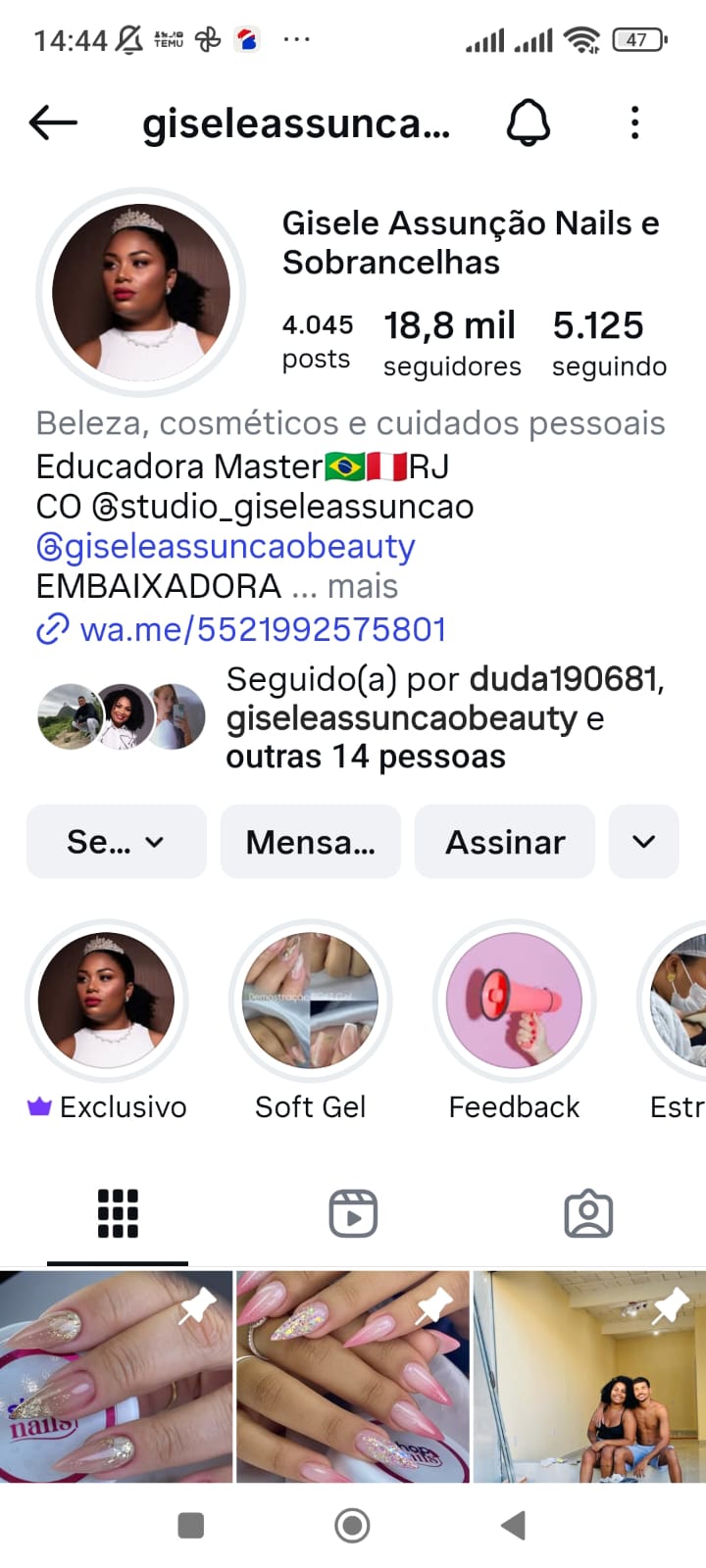
Task: Open the @giseleassuncaobeauty mention link
Action: coord(226,546)
